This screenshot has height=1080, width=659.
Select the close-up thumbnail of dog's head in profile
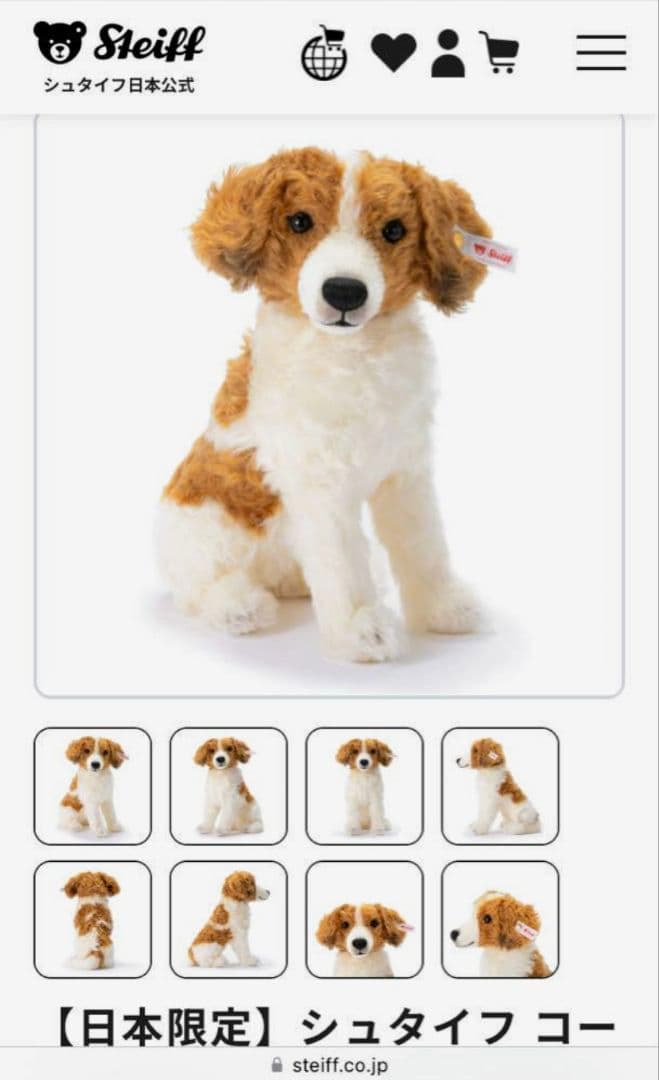point(500,919)
